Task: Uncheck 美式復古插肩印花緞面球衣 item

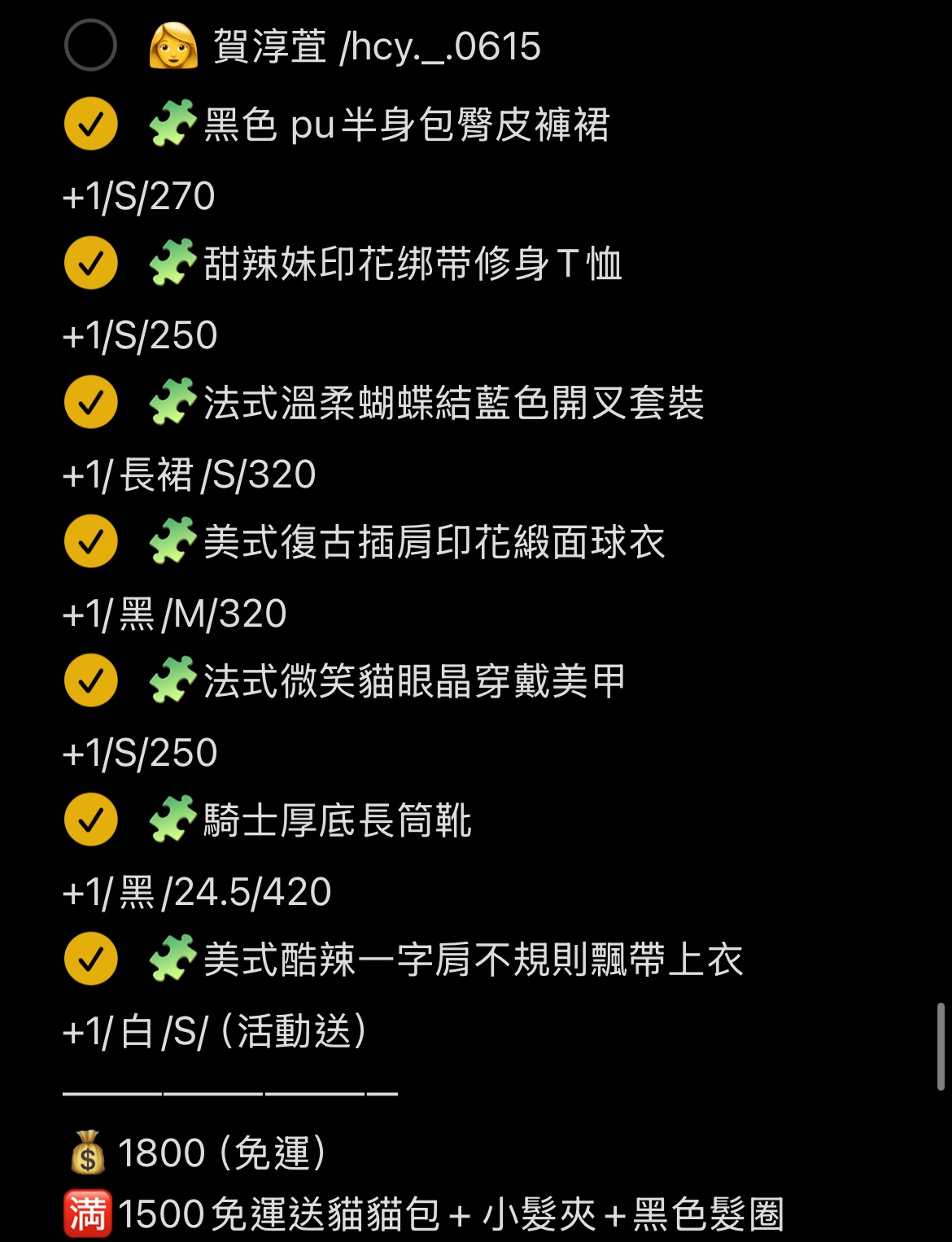Action: click(x=90, y=542)
